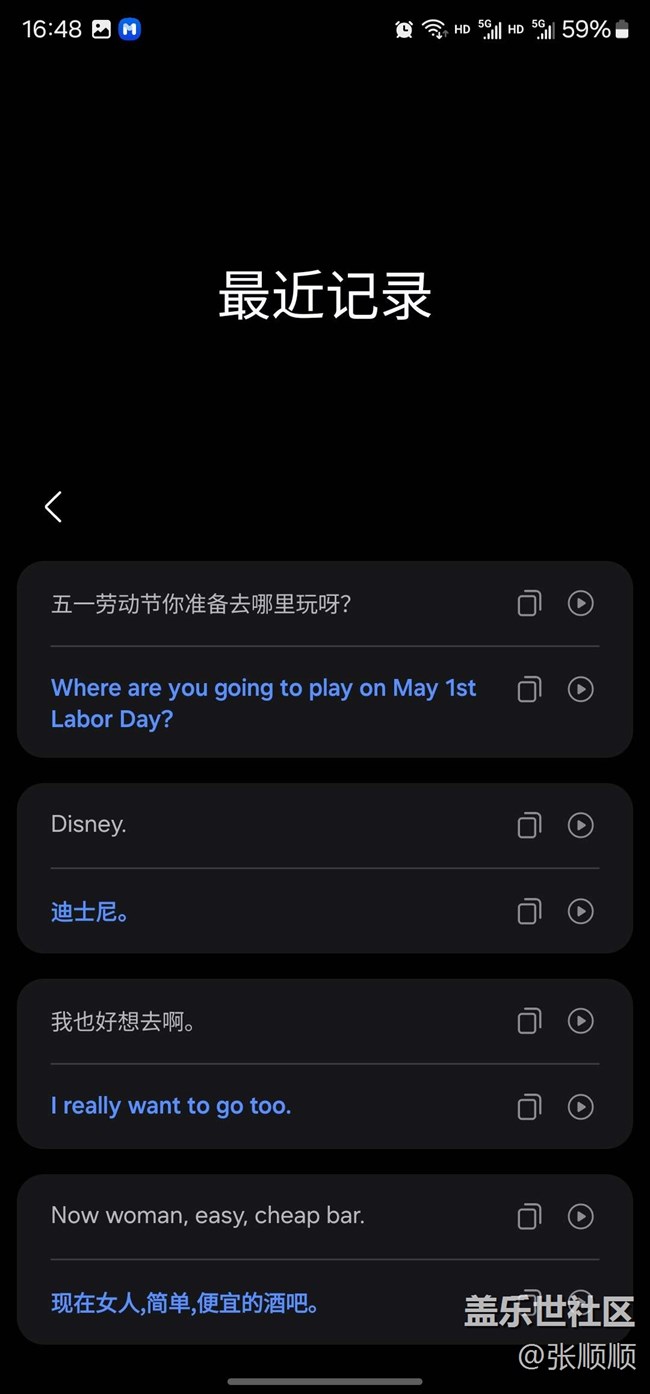Copy the text 'Disney.'
The width and height of the screenshot is (650, 1394).
click(x=529, y=825)
